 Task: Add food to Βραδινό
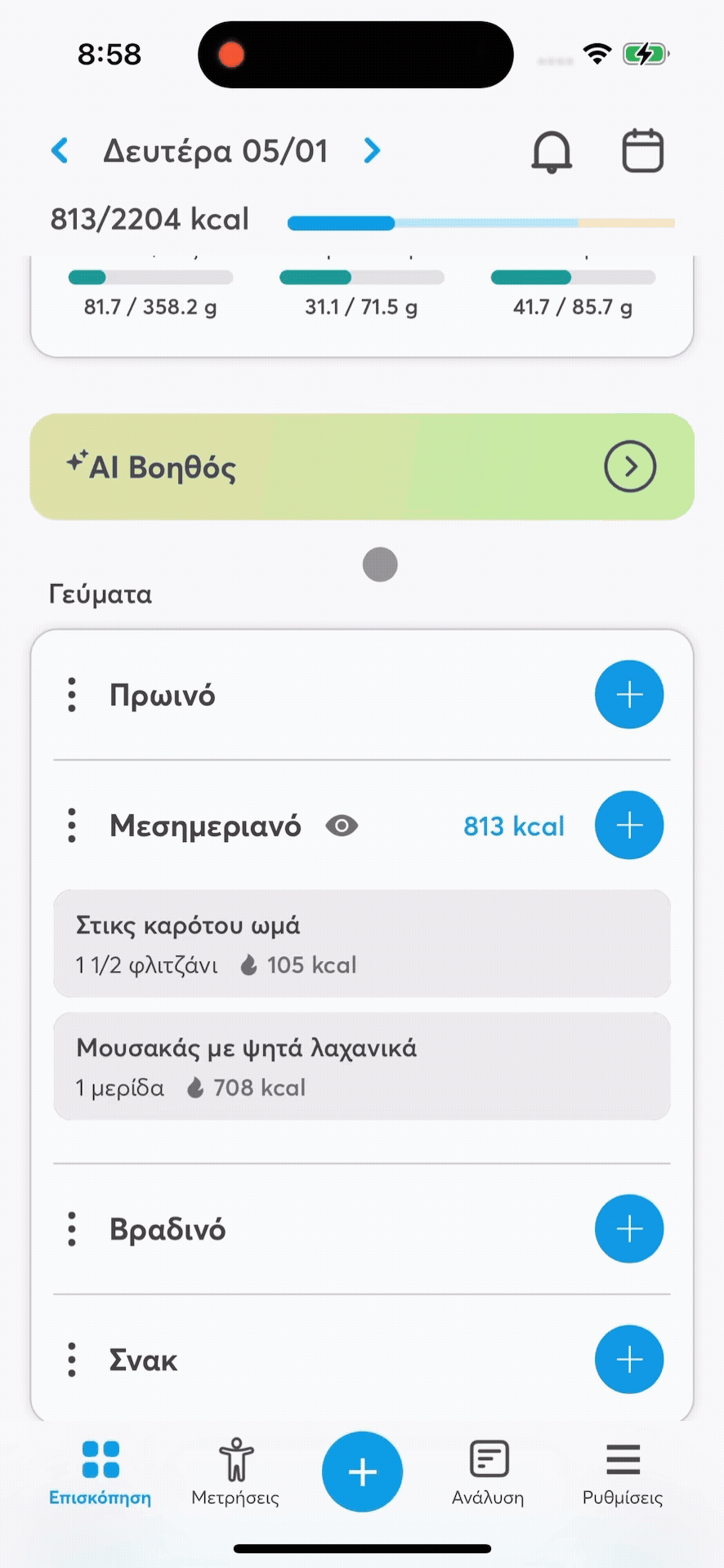point(628,1229)
